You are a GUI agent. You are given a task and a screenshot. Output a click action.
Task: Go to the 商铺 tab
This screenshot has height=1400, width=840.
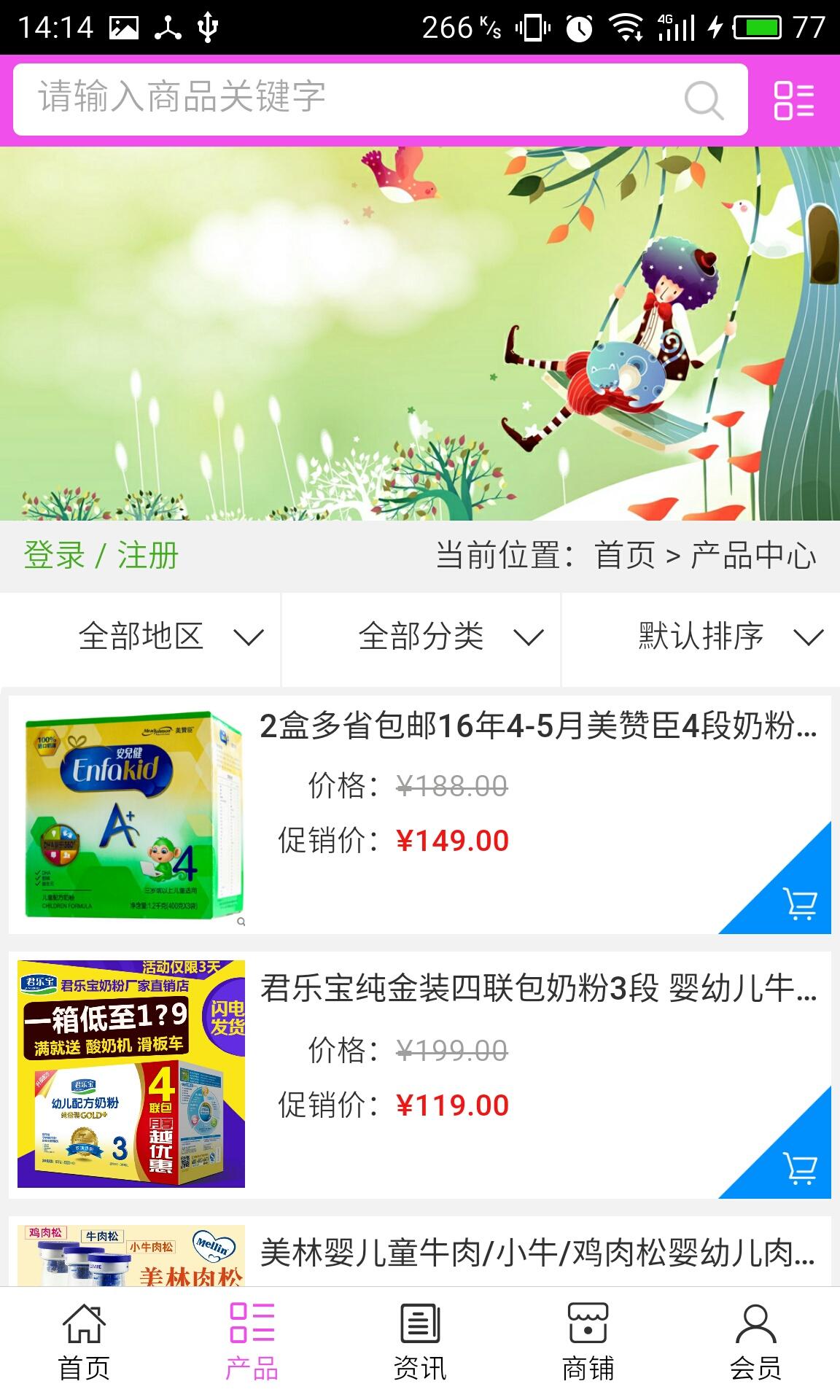click(588, 1343)
